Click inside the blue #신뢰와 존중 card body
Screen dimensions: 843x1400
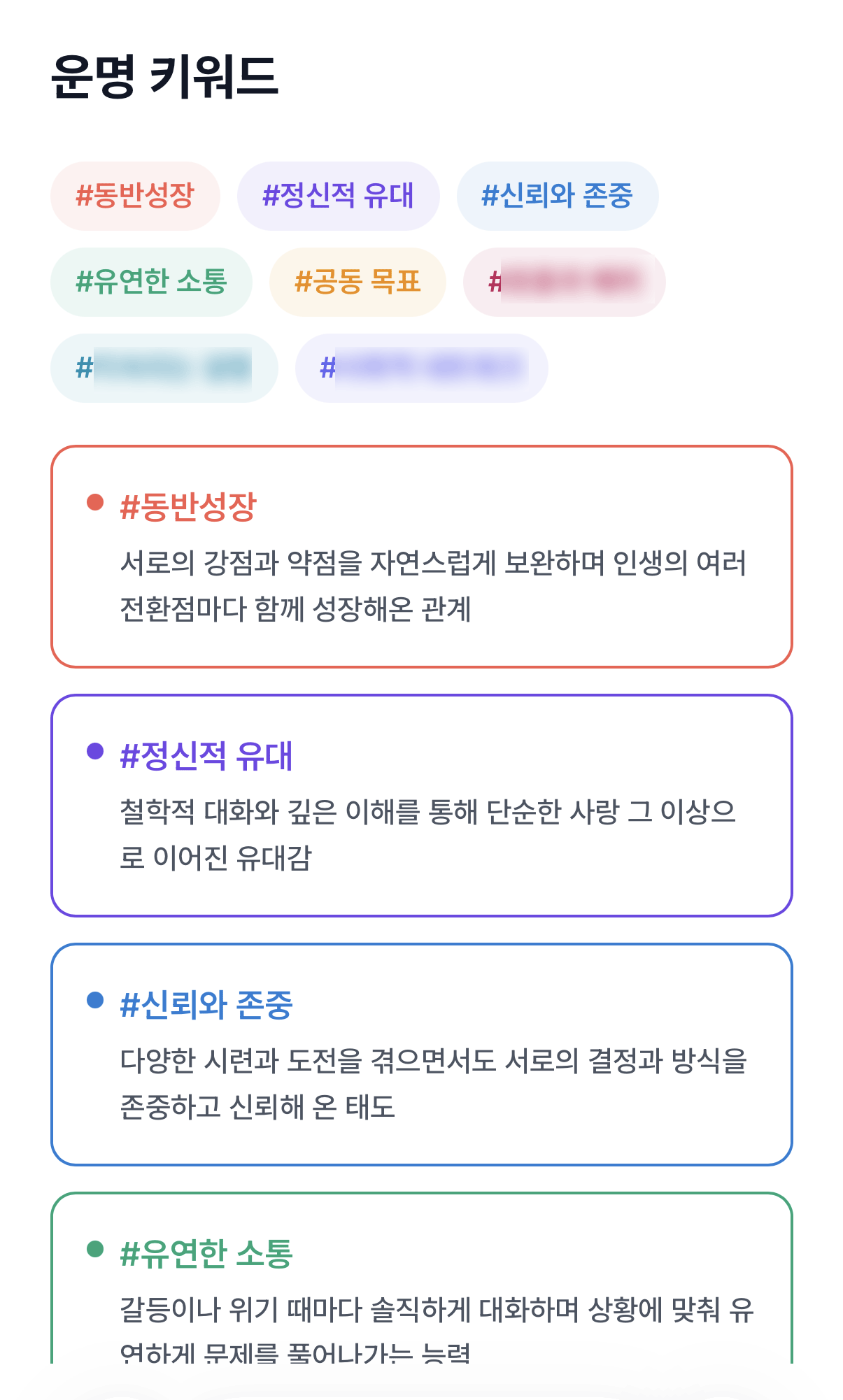(x=420, y=1080)
